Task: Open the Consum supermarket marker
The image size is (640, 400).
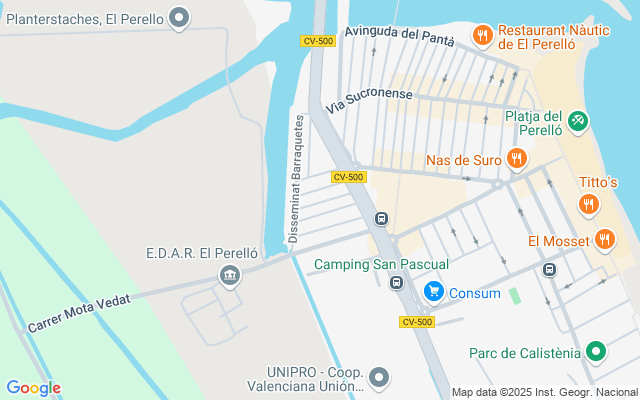Action: pyautogui.click(x=434, y=292)
